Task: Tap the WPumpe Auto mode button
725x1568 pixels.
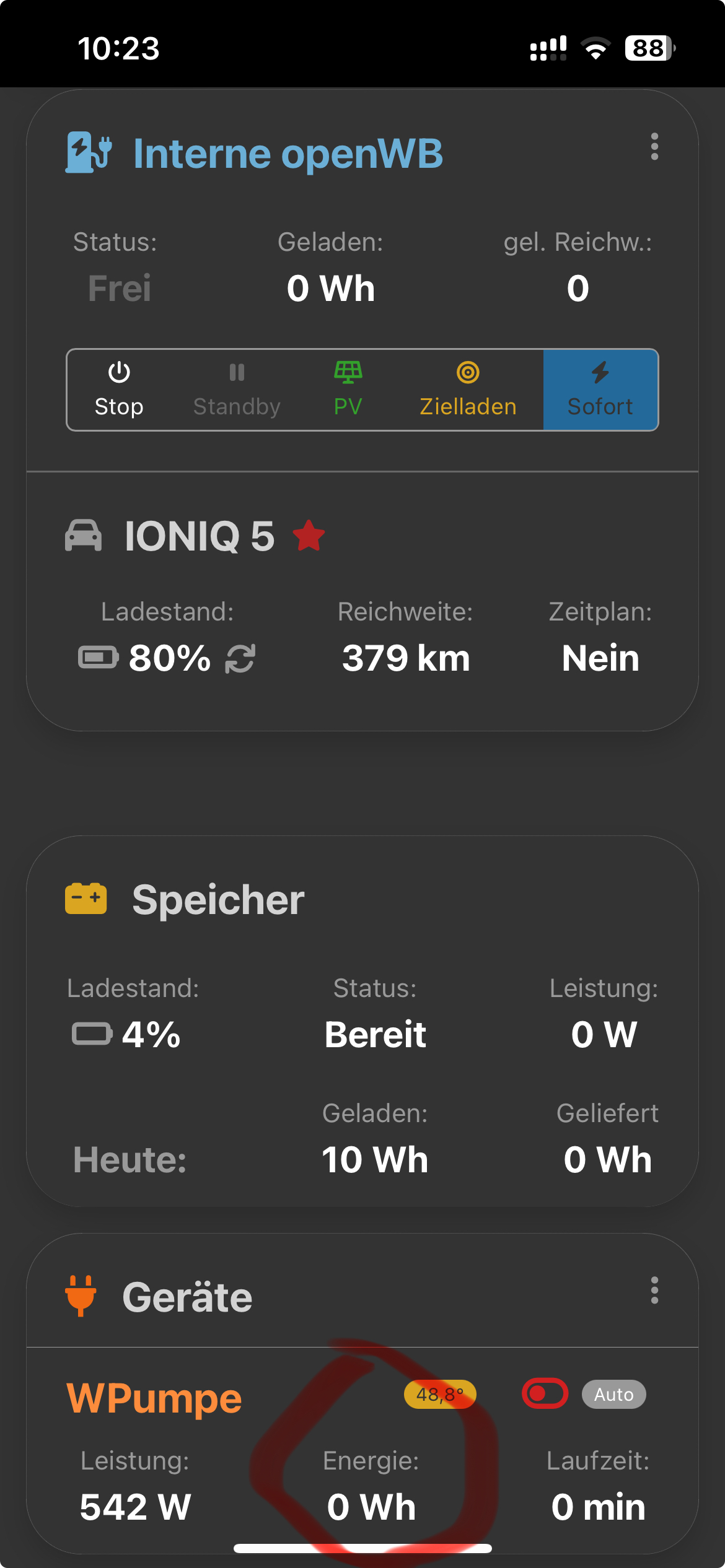Action: click(x=613, y=1395)
